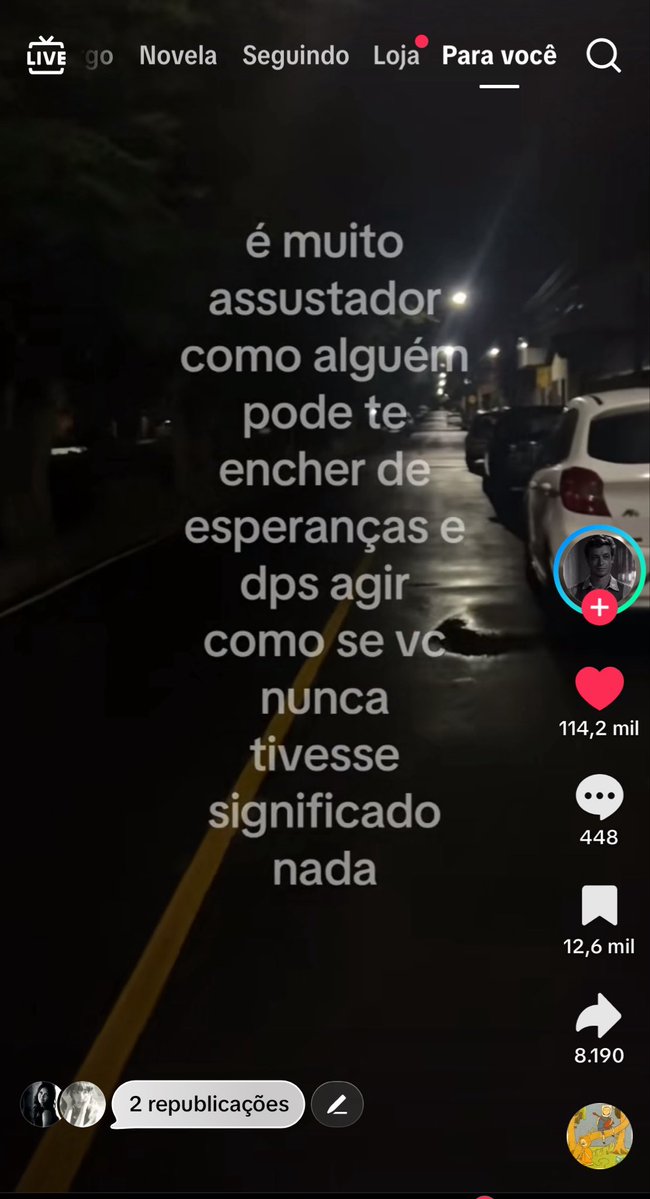Screen dimensions: 650x1199
Task: Open the creator's profile picture
Action: pos(600,567)
